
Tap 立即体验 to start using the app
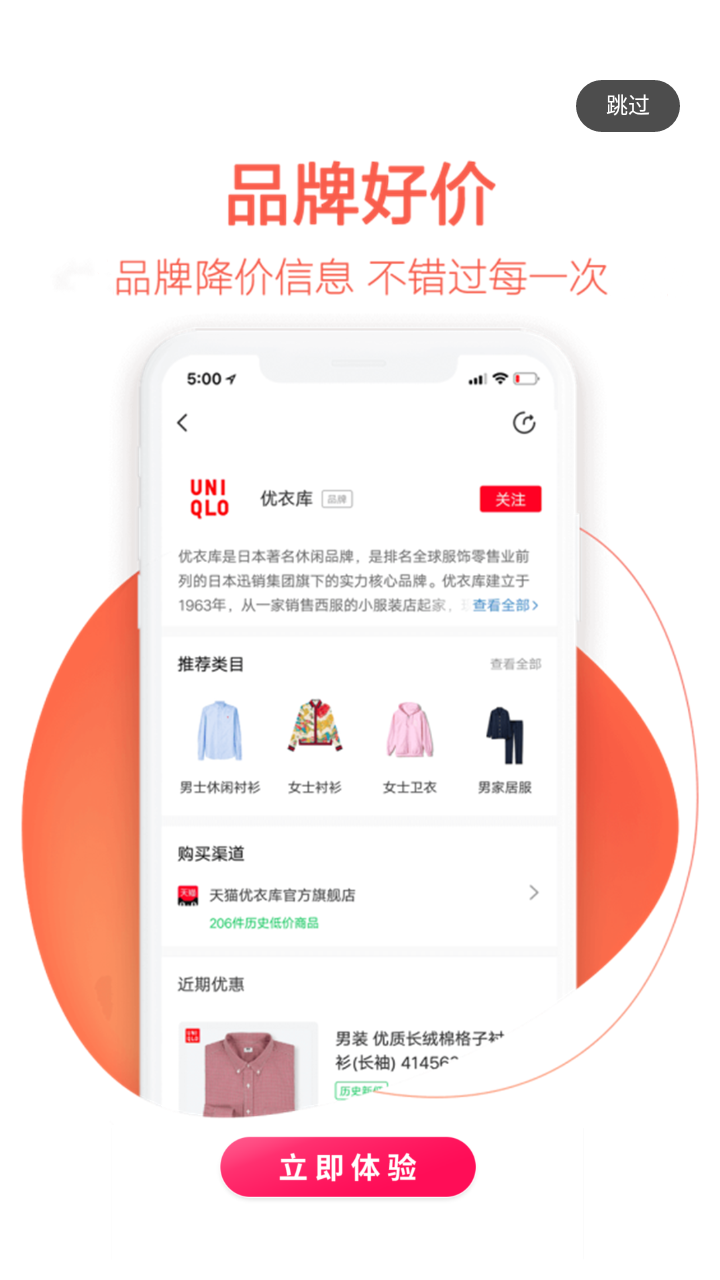[348, 1167]
